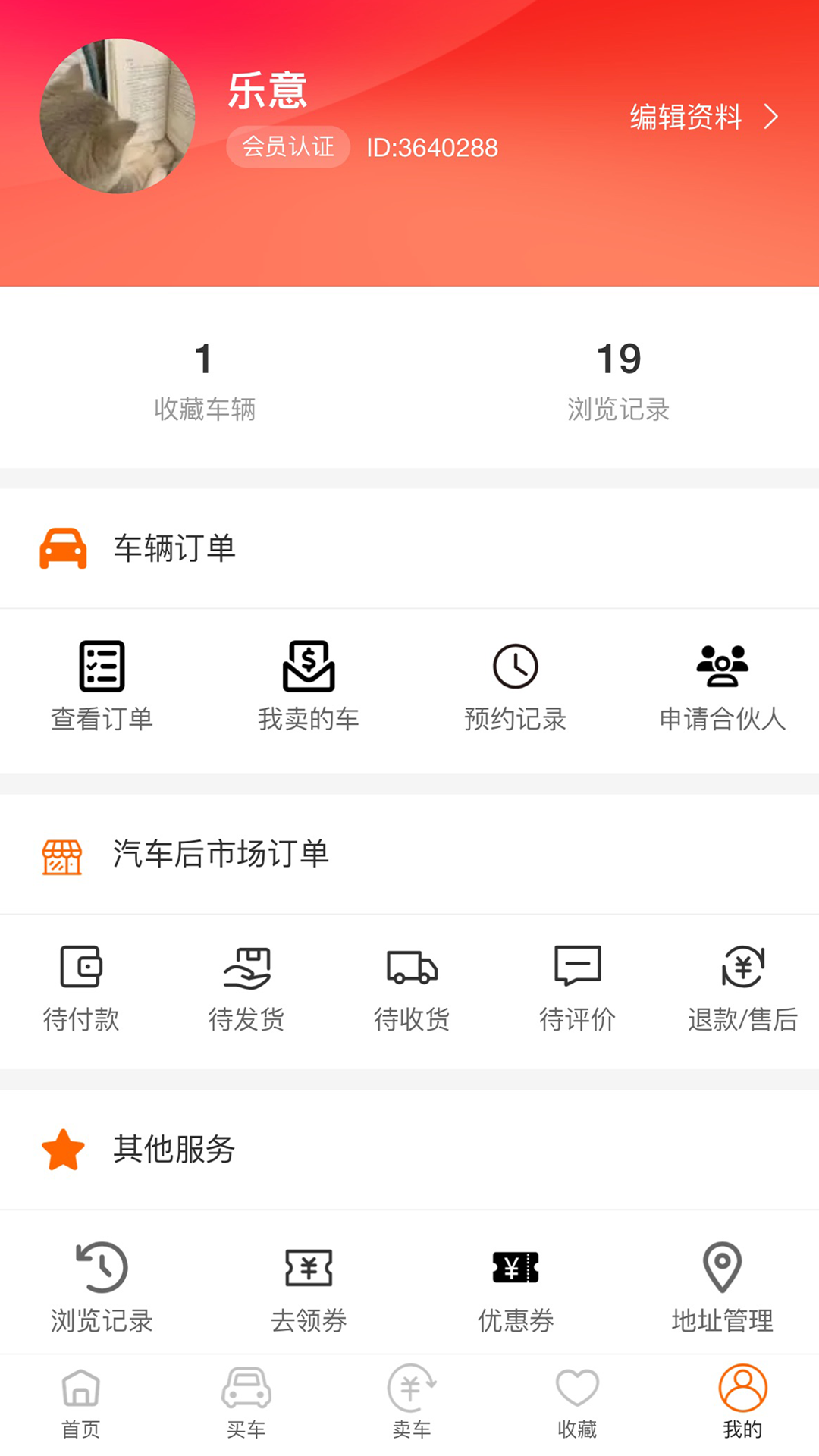Expand profile details via the chevron arrow
819x1456 pixels.
[771, 117]
